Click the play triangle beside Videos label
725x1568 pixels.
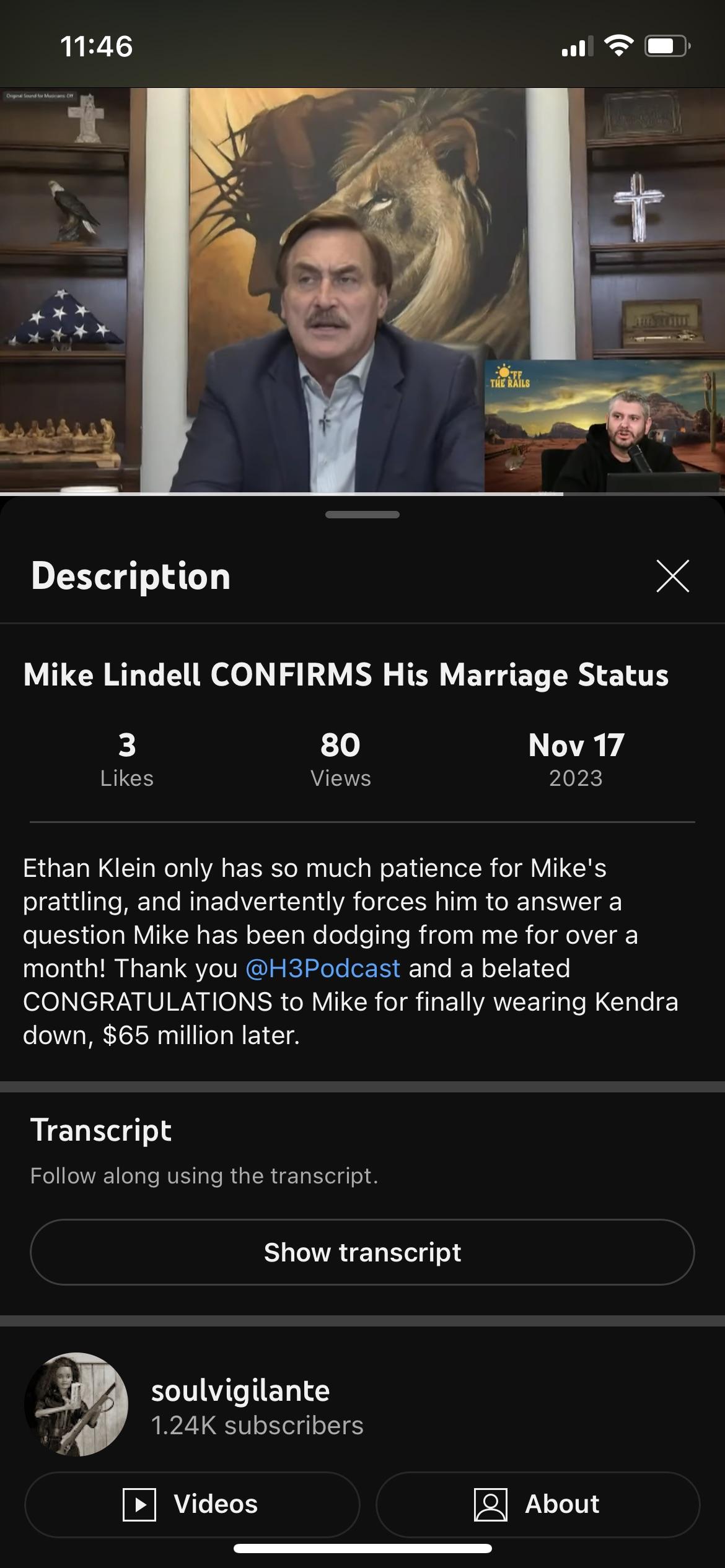[x=141, y=1504]
